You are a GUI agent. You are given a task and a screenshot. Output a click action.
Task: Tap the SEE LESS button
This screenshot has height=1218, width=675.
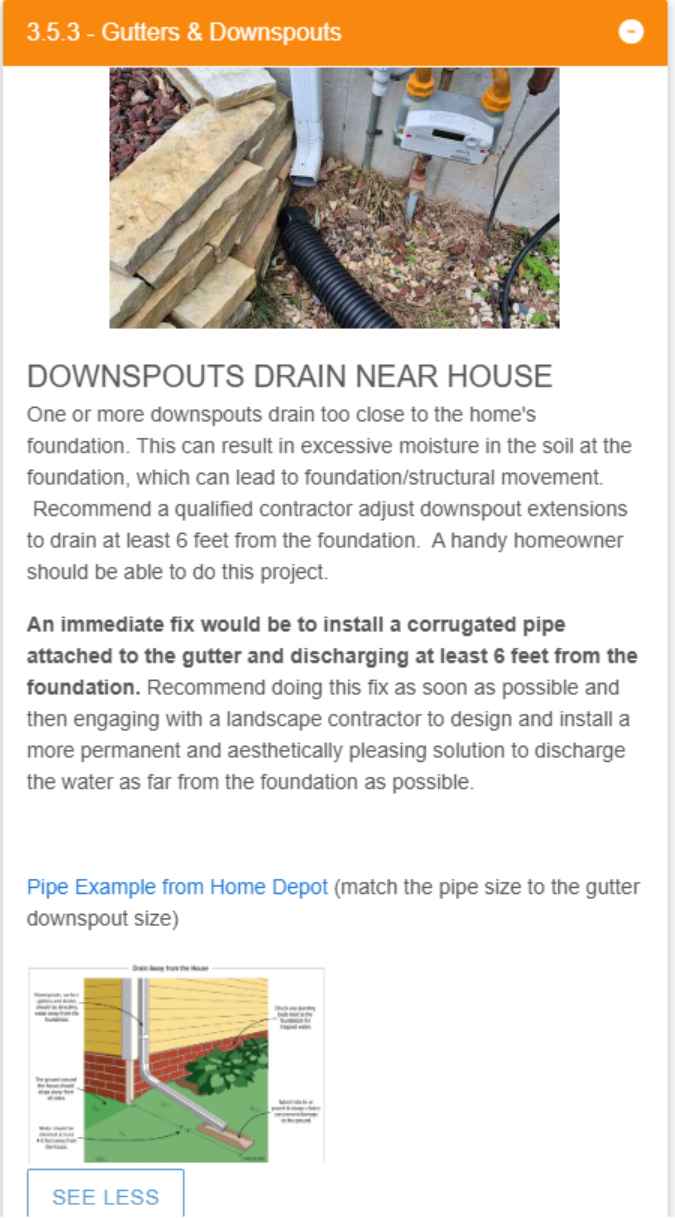point(106,1197)
